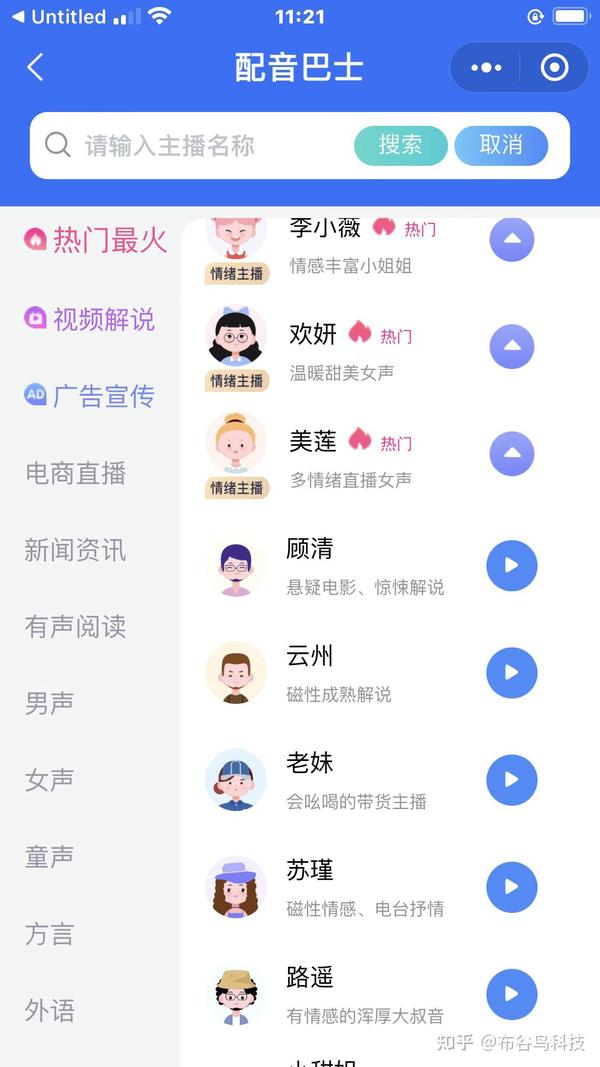The width and height of the screenshot is (600, 1067).
Task: Show the 方言 voices
Action: [x=50, y=934]
